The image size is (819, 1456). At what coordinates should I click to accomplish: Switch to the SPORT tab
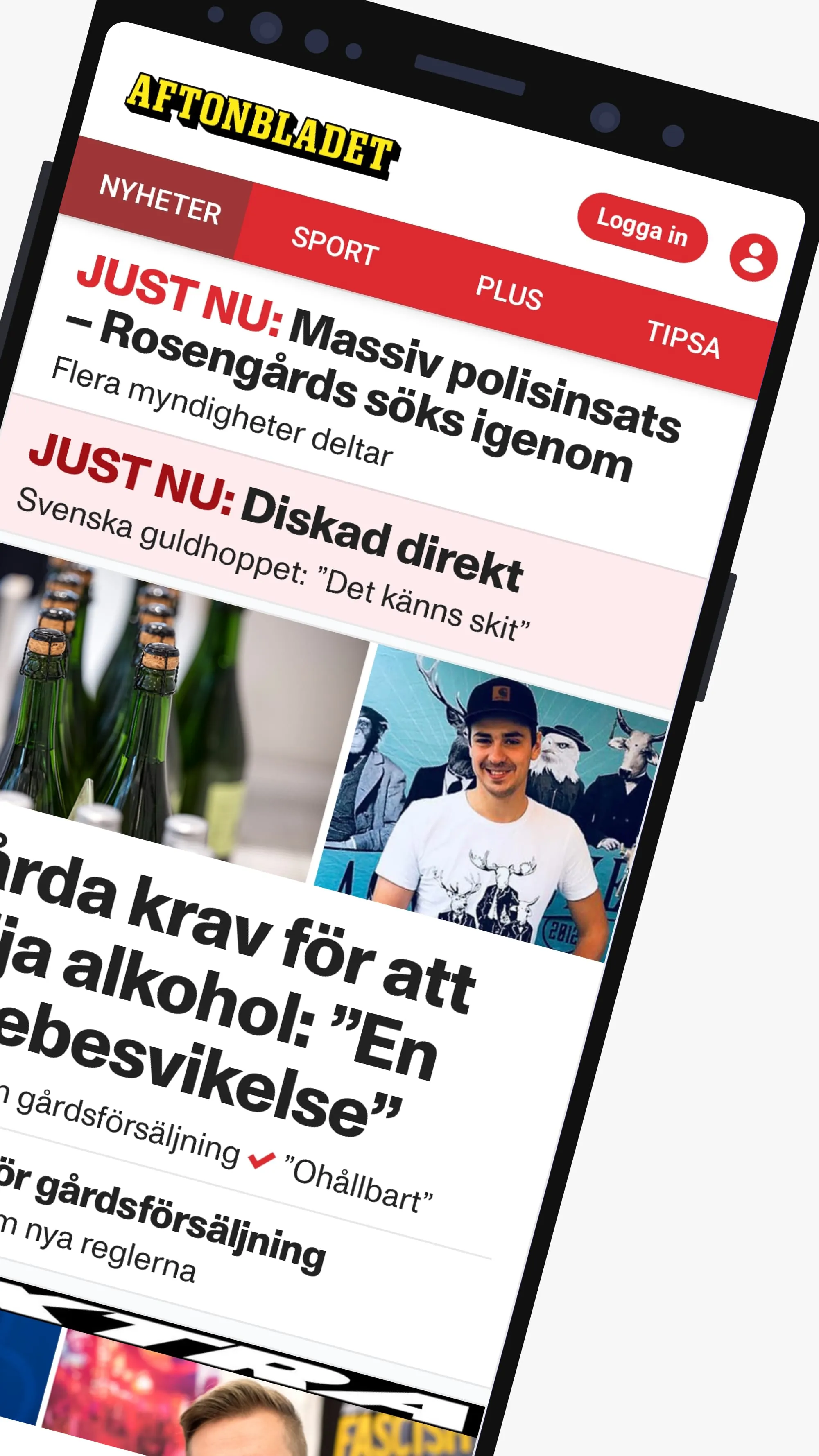(335, 245)
